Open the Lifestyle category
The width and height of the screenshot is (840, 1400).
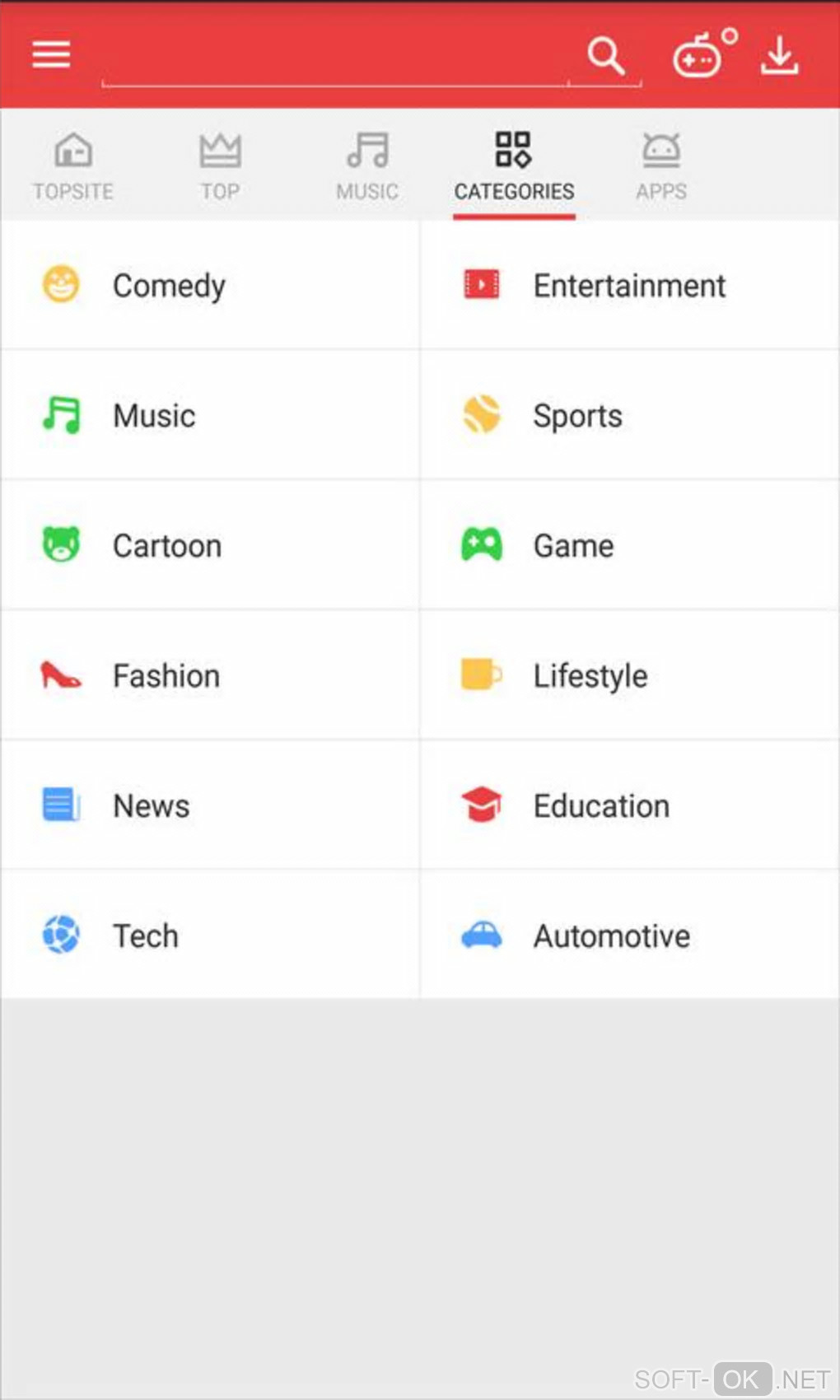coord(629,676)
